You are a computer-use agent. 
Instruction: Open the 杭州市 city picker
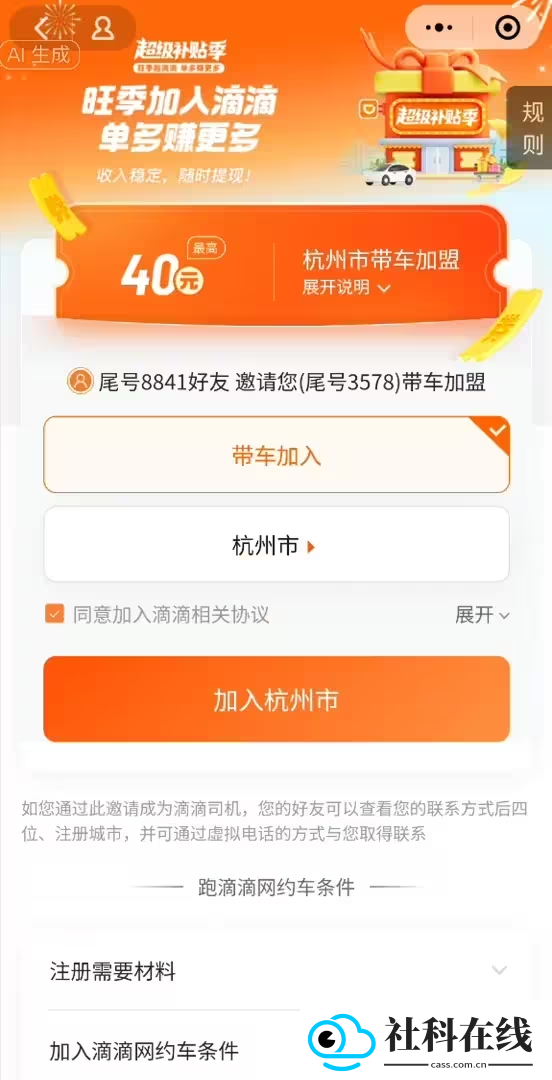(x=276, y=545)
